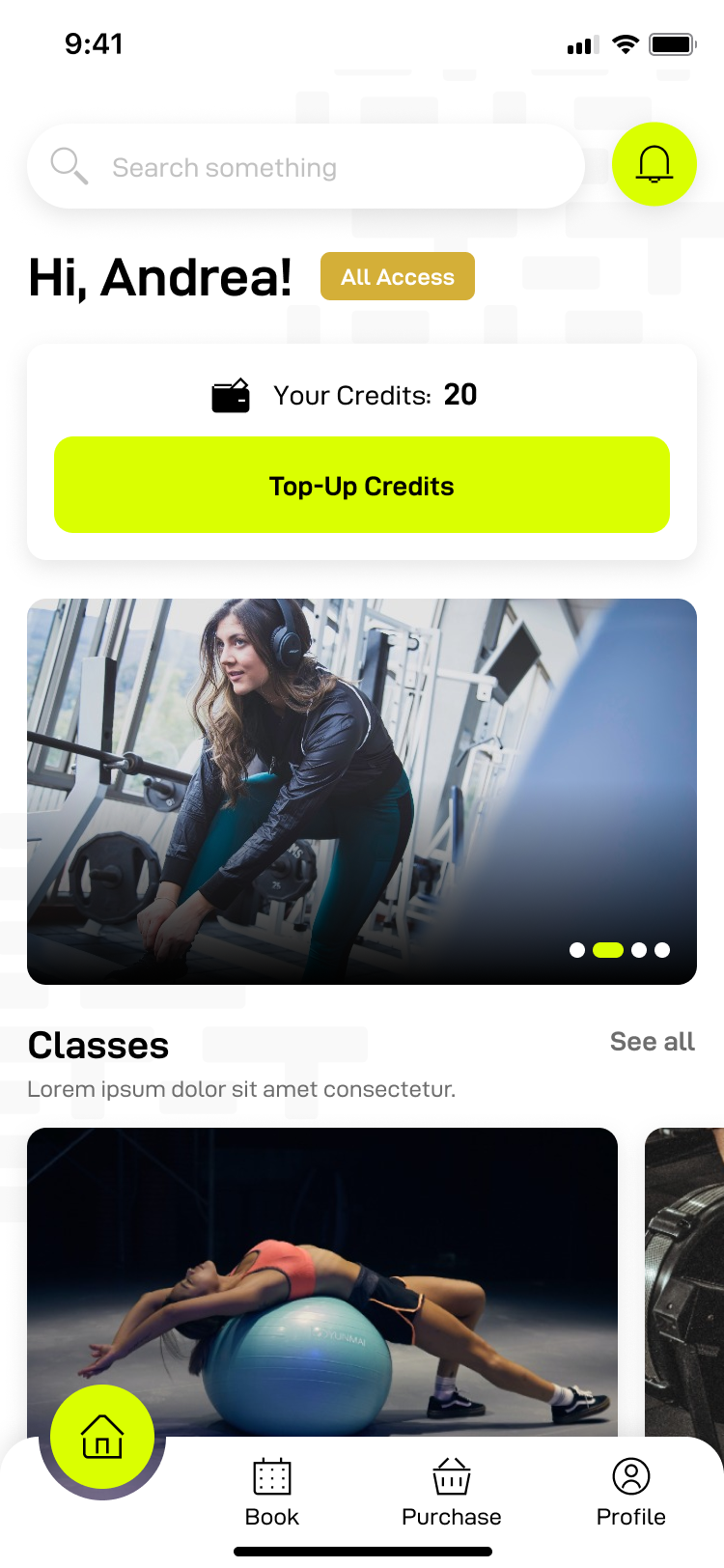Select the active carousel indicator

607,950
